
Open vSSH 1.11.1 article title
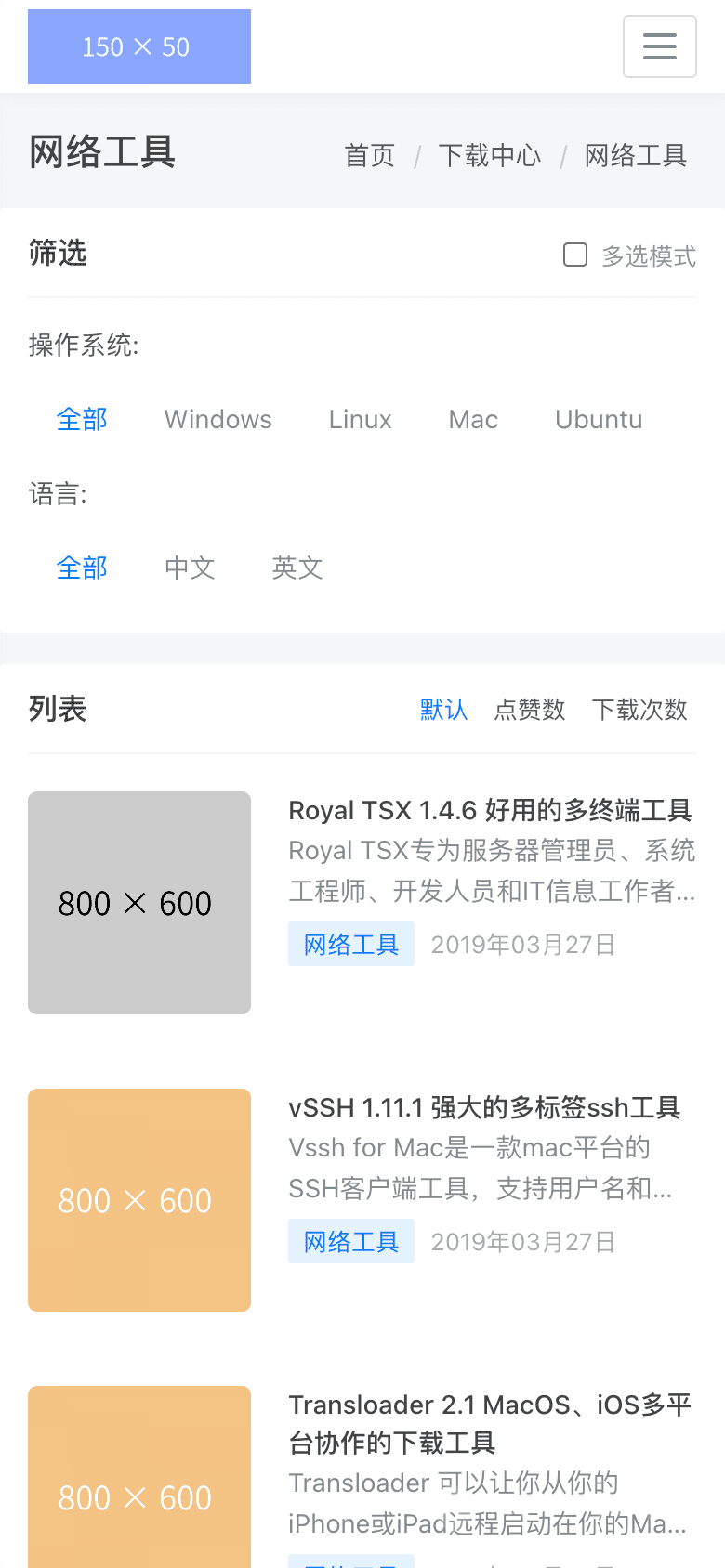tap(484, 1107)
